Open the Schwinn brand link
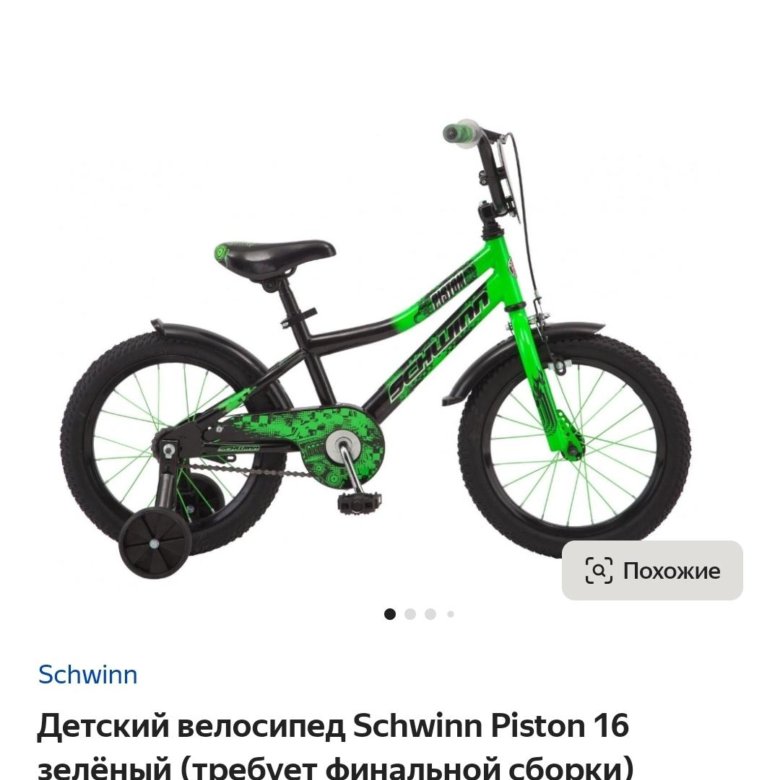 pyautogui.click(x=88, y=675)
